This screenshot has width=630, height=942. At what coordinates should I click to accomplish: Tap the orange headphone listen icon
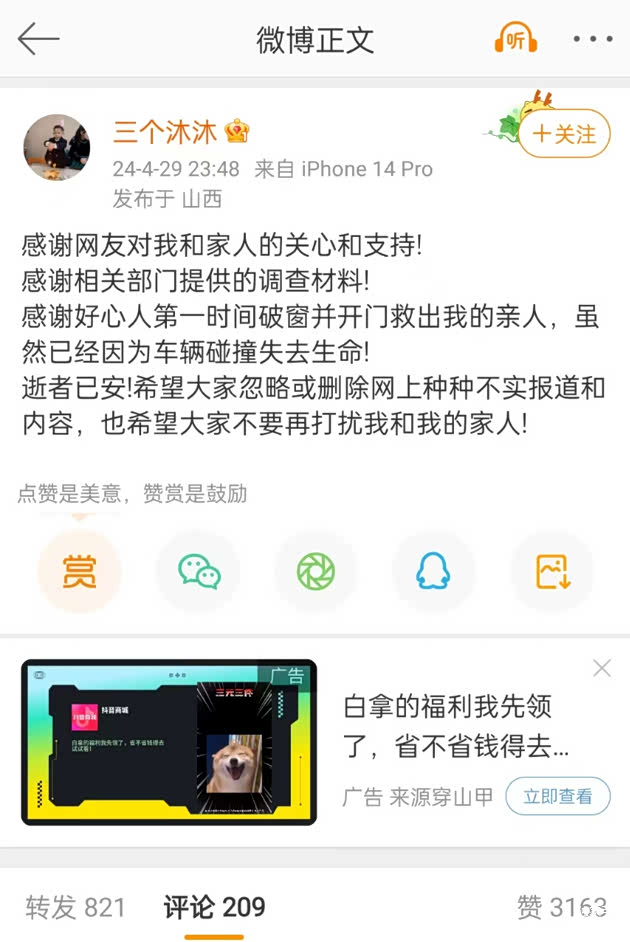tap(516, 39)
